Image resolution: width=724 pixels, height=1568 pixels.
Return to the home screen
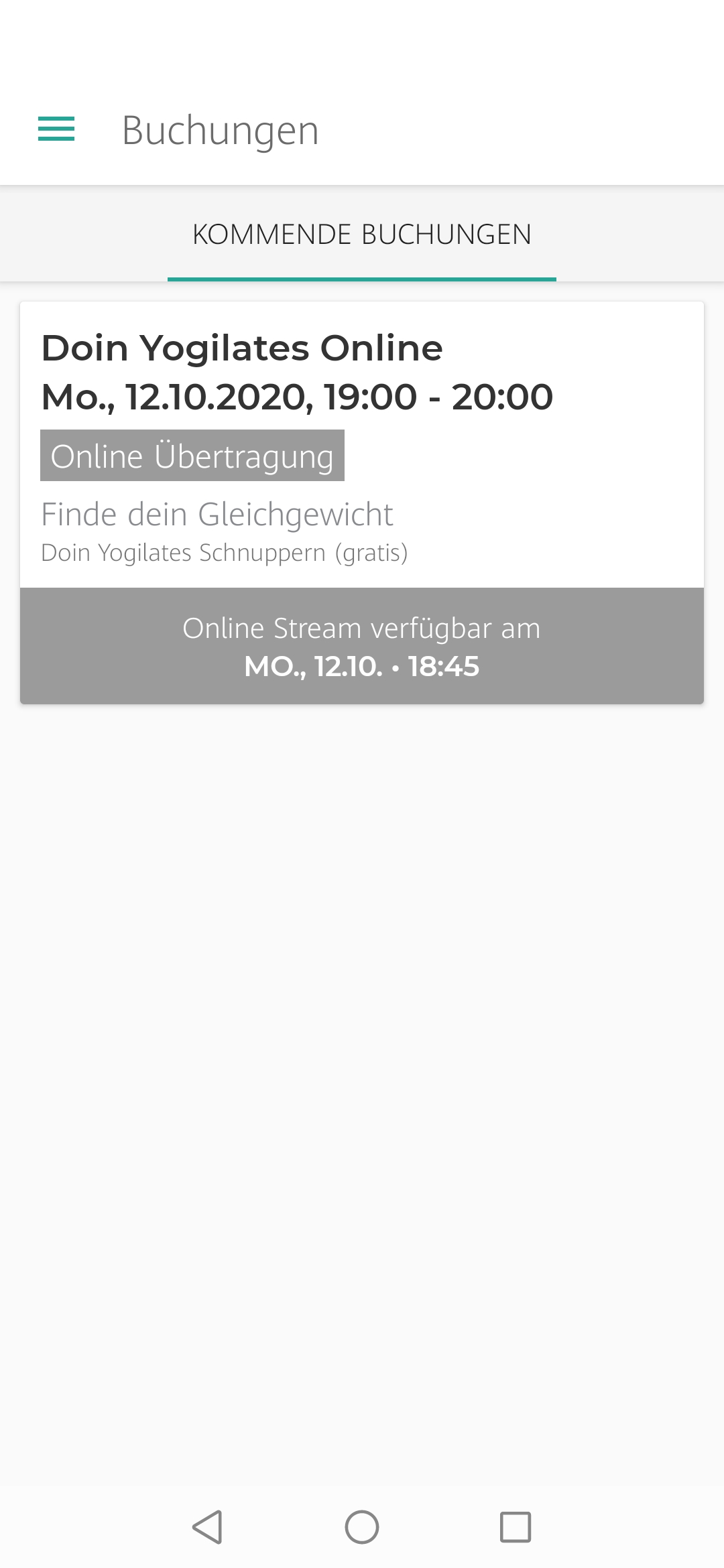(362, 1527)
